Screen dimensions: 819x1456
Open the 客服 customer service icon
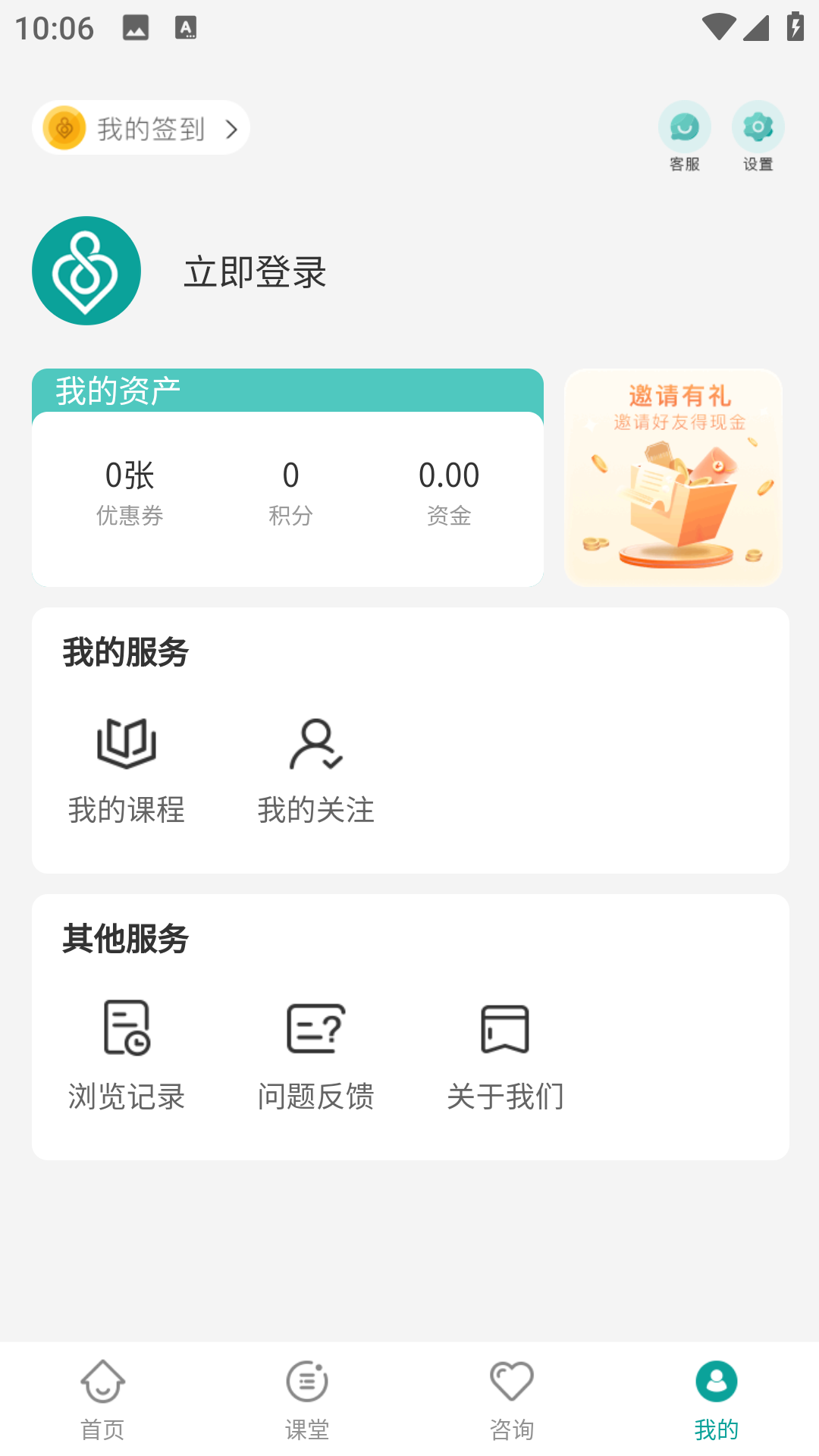(x=684, y=127)
